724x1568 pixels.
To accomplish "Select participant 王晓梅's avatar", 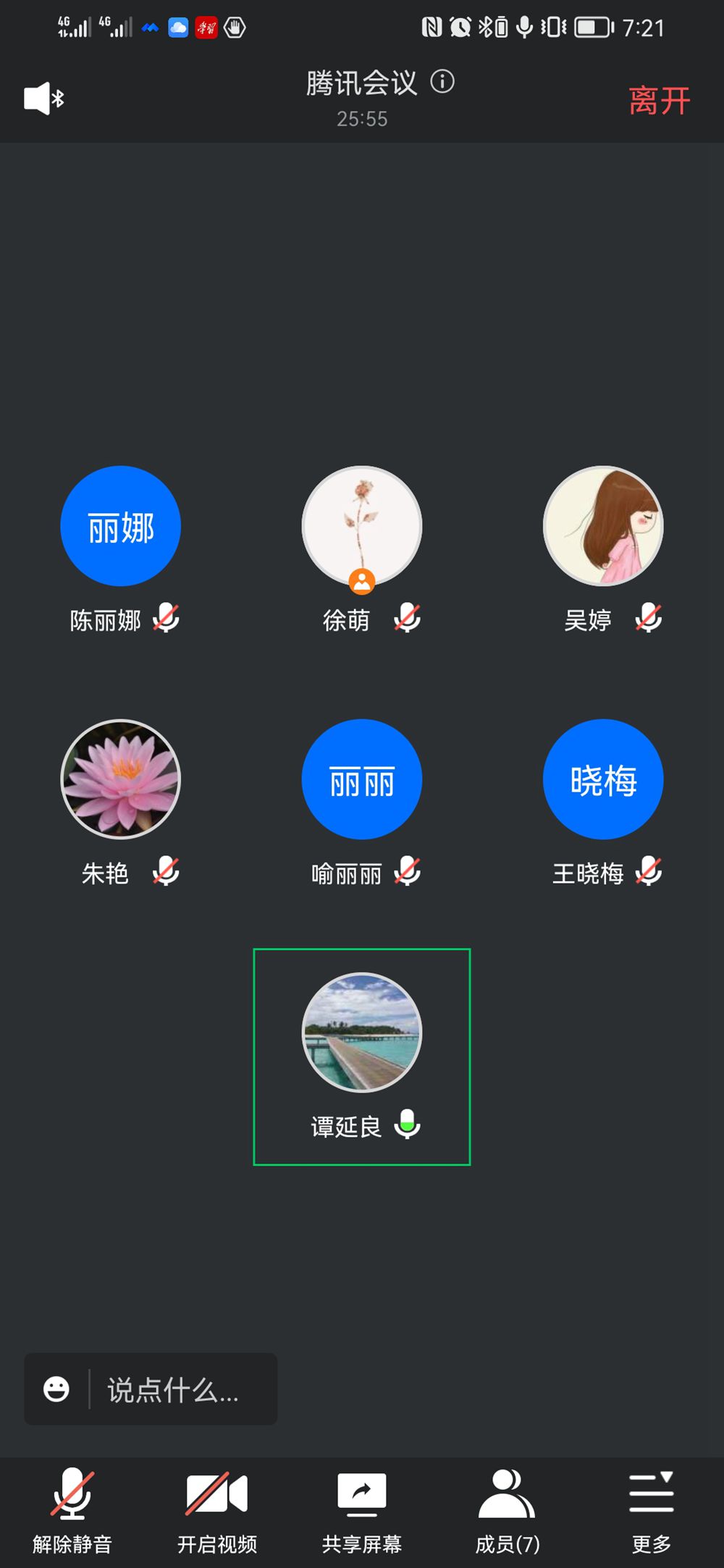I will pyautogui.click(x=603, y=779).
